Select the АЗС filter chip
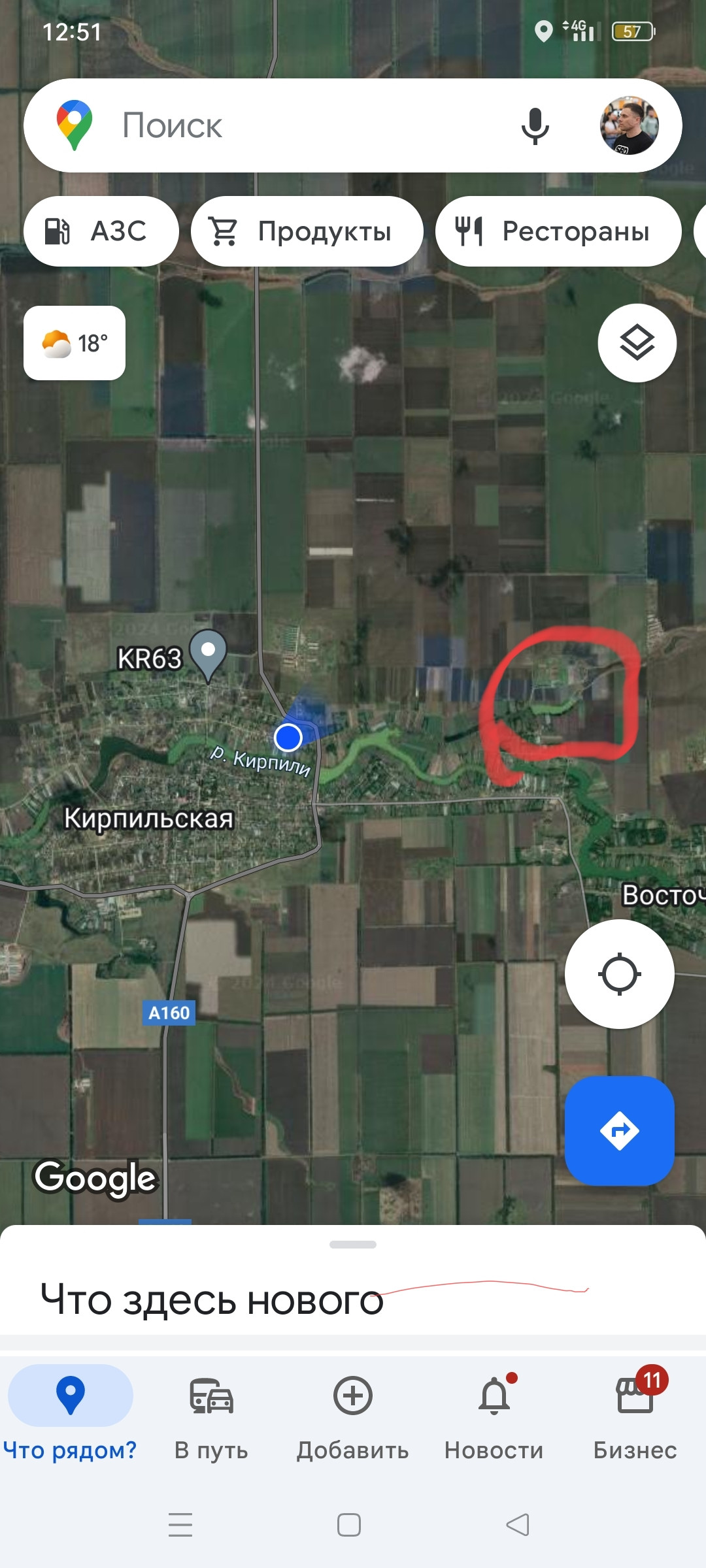Image resolution: width=706 pixels, height=1568 pixels. tap(101, 231)
